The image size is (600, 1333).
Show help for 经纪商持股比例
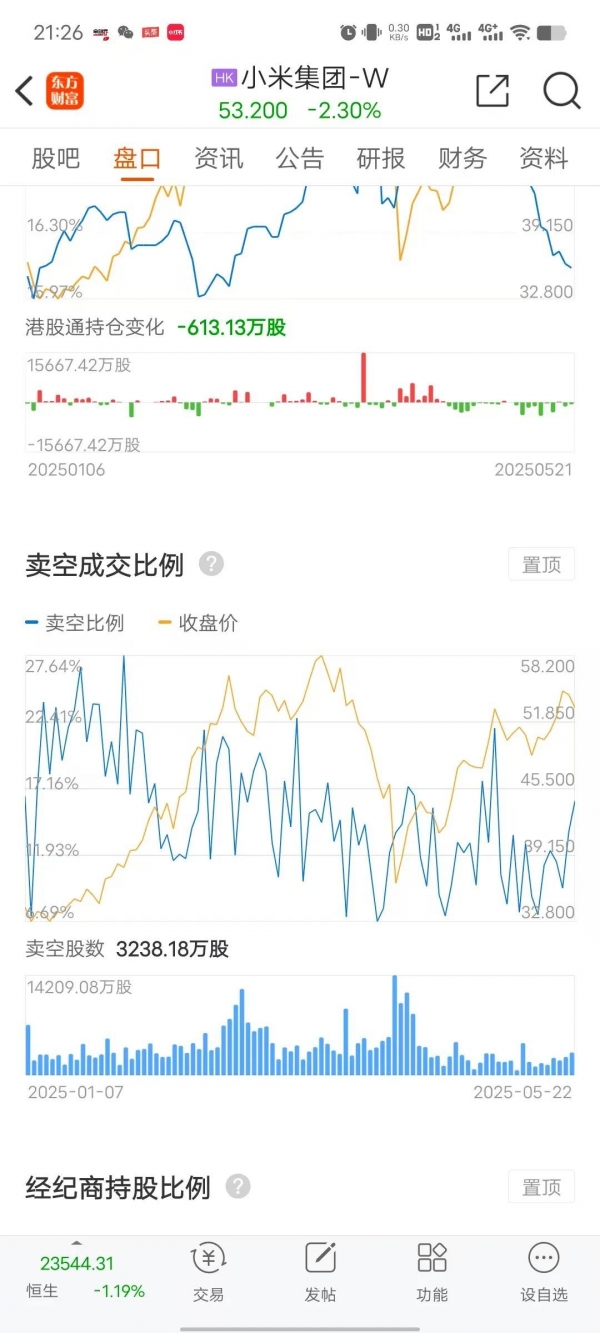point(238,1187)
